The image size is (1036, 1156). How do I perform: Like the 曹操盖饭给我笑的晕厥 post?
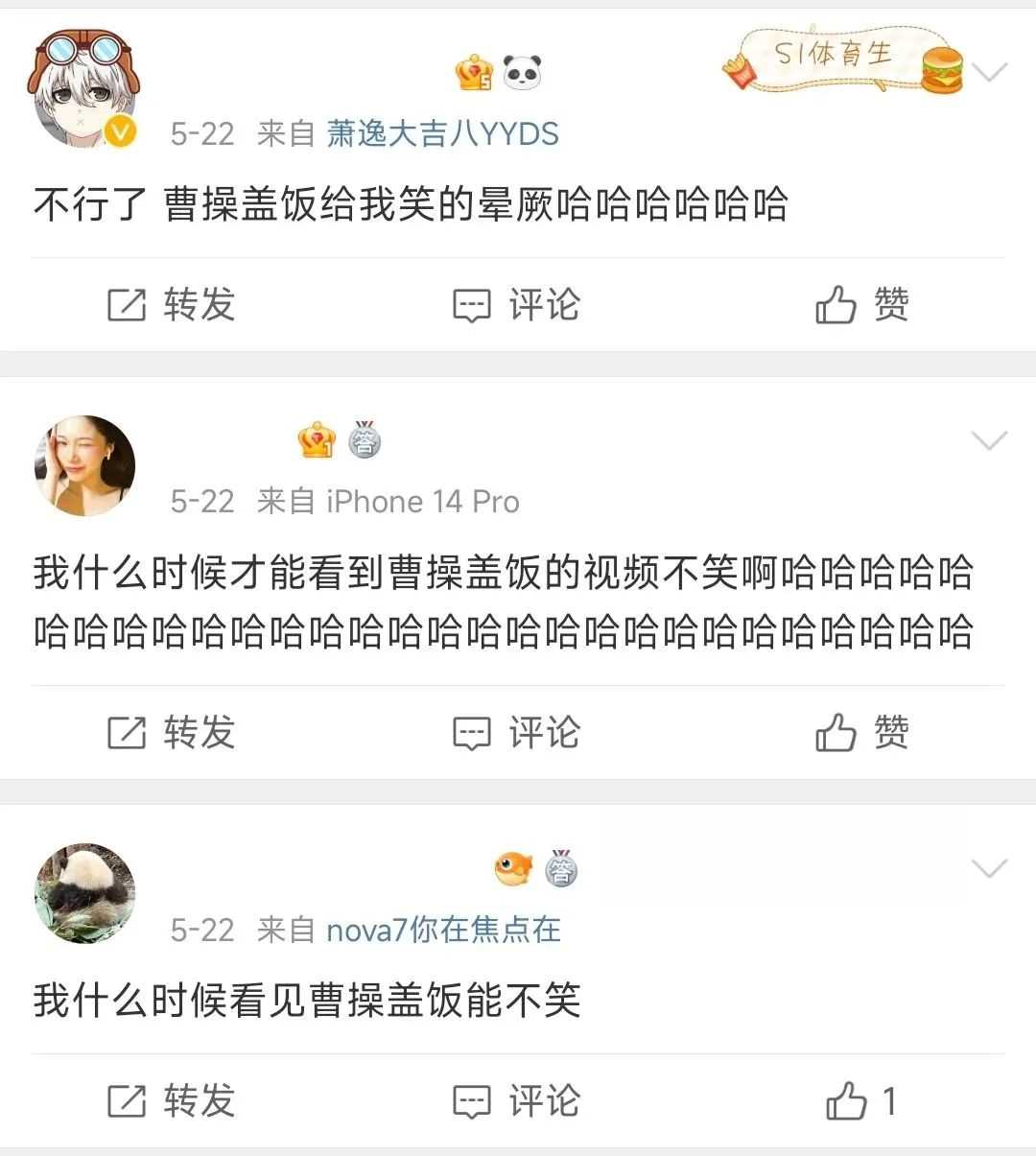click(x=861, y=305)
